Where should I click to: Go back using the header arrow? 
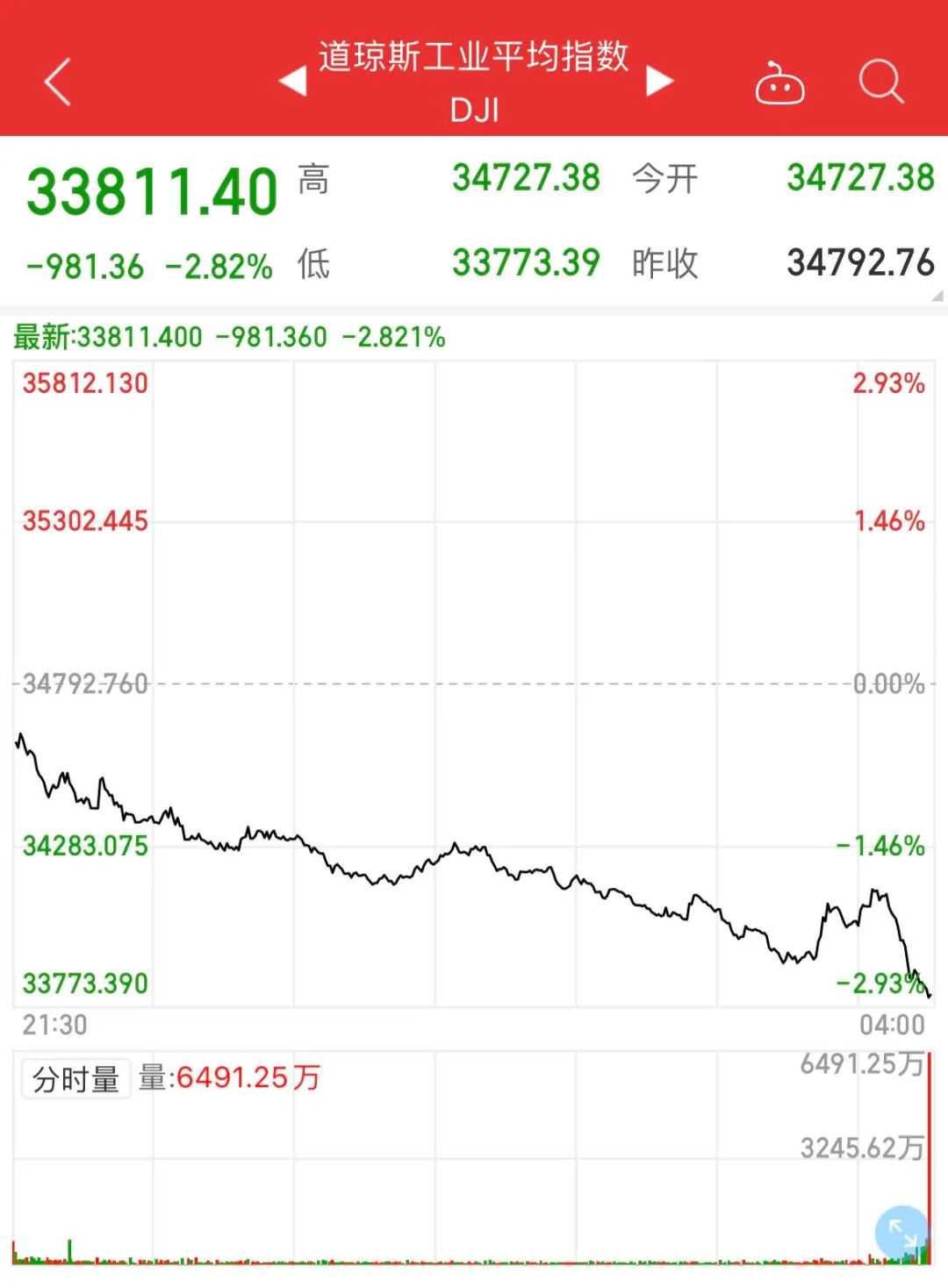pyautogui.click(x=58, y=82)
